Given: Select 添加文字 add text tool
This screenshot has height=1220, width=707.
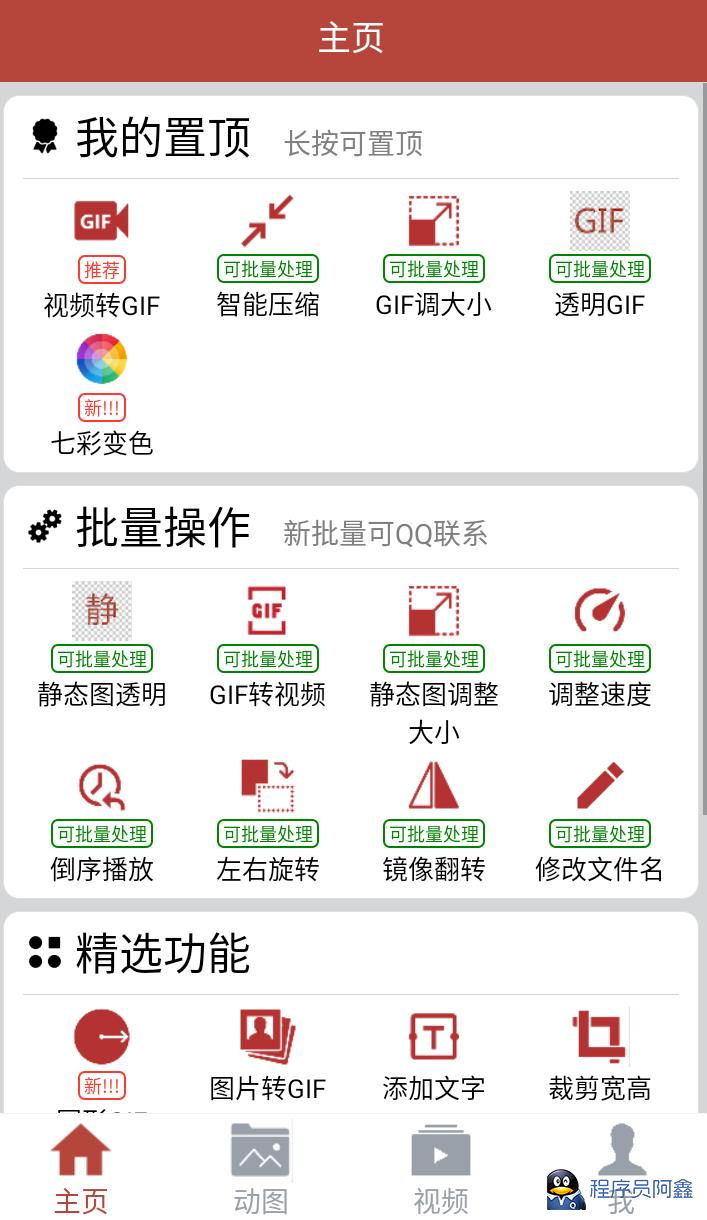Looking at the screenshot, I should click(434, 1056).
